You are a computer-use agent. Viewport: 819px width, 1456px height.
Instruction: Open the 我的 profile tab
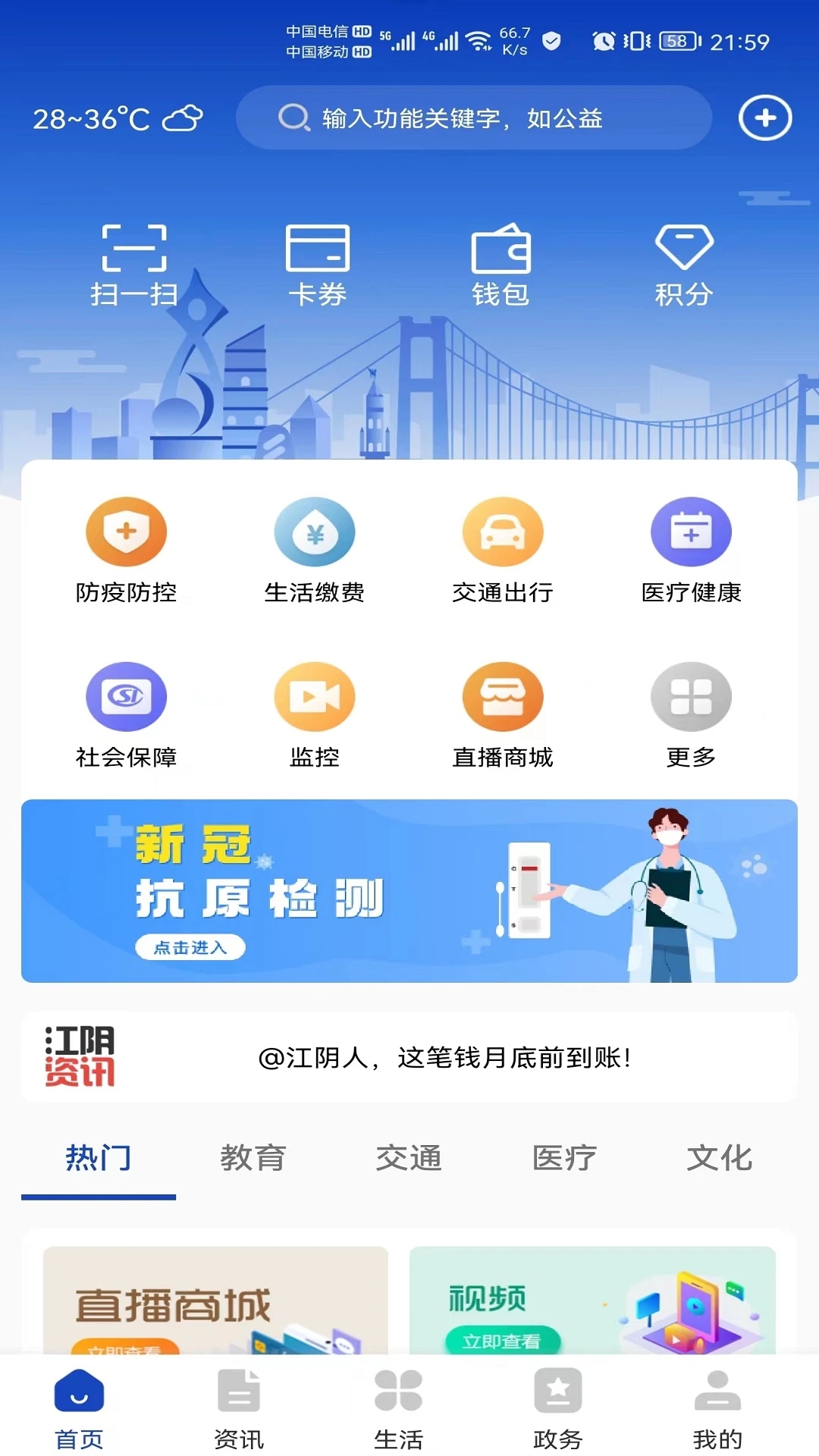coord(716,1410)
